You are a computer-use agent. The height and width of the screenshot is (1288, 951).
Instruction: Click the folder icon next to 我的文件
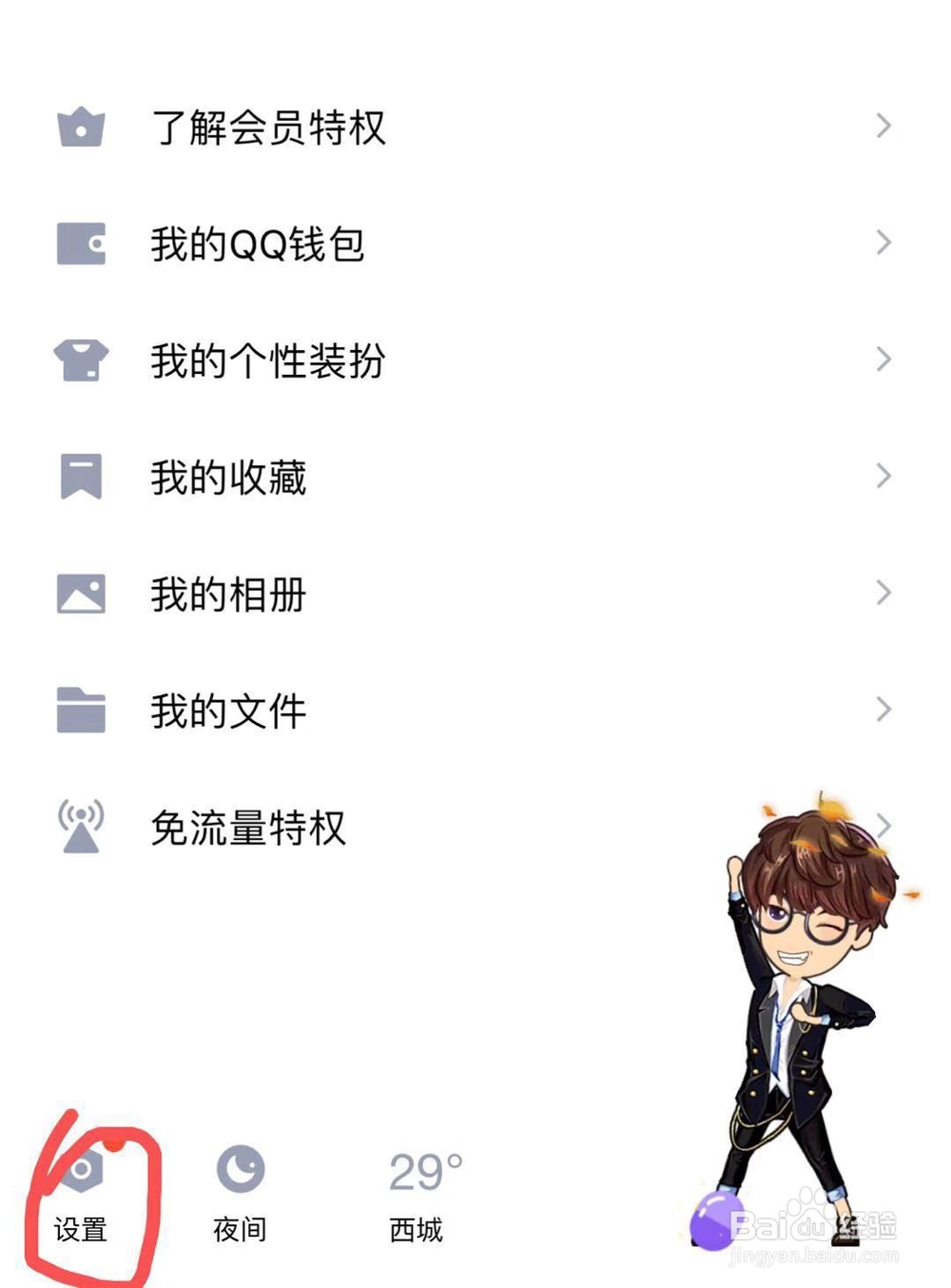(x=82, y=711)
